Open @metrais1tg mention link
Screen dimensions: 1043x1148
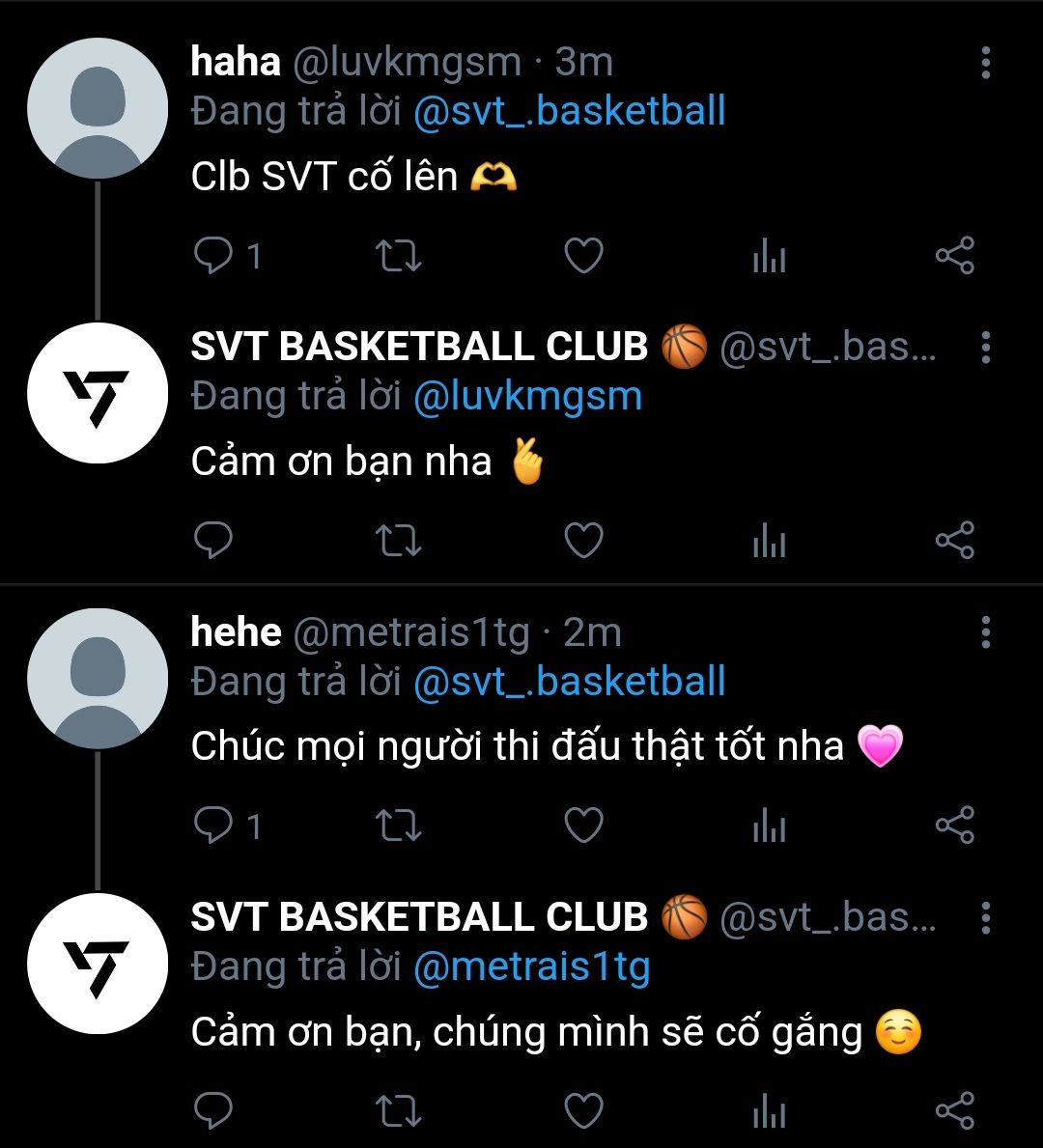pos(531,967)
